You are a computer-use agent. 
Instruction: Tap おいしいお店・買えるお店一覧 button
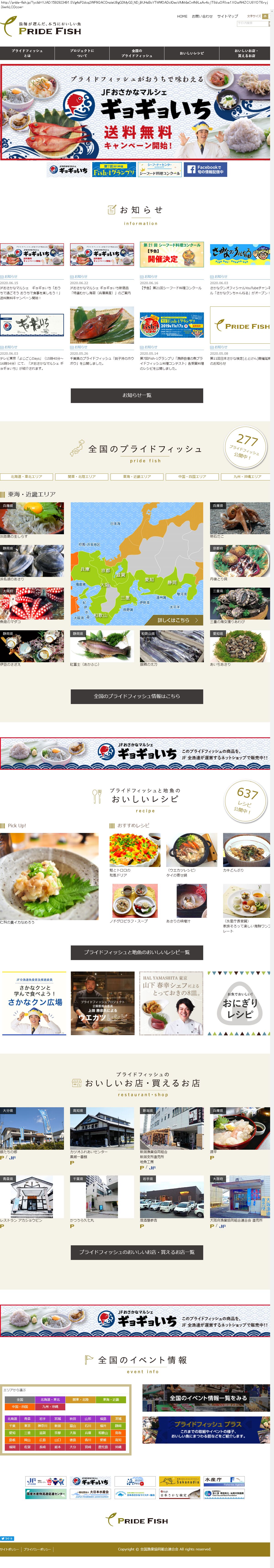(136, 1252)
